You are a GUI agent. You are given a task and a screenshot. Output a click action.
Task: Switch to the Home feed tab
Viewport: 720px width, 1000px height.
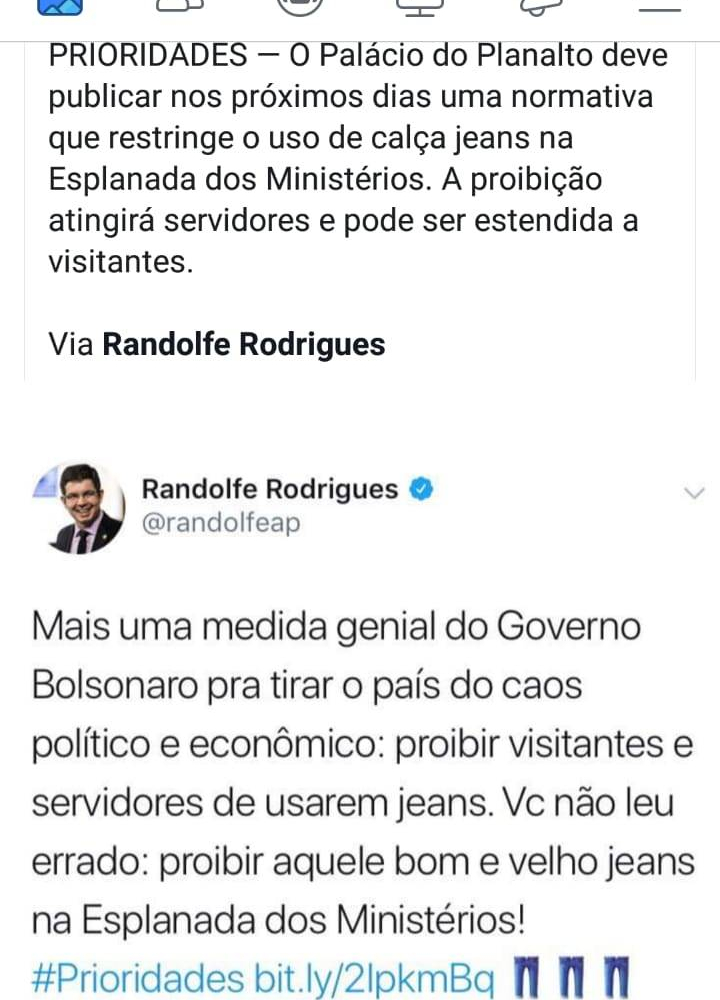(60, 6)
